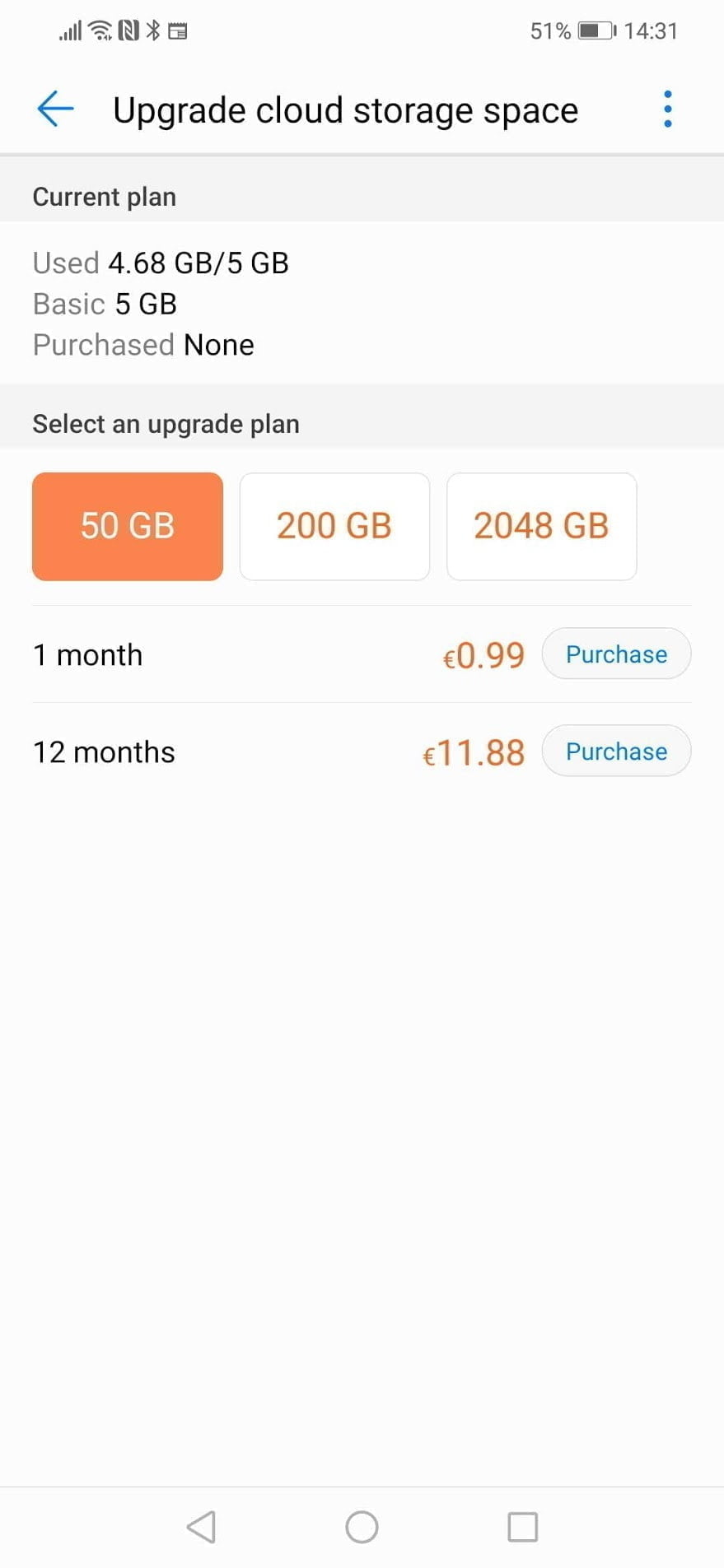Viewport: 724px width, 1568px height.
Task: Purchase the 1 month plan for €0.99
Action: coord(616,654)
